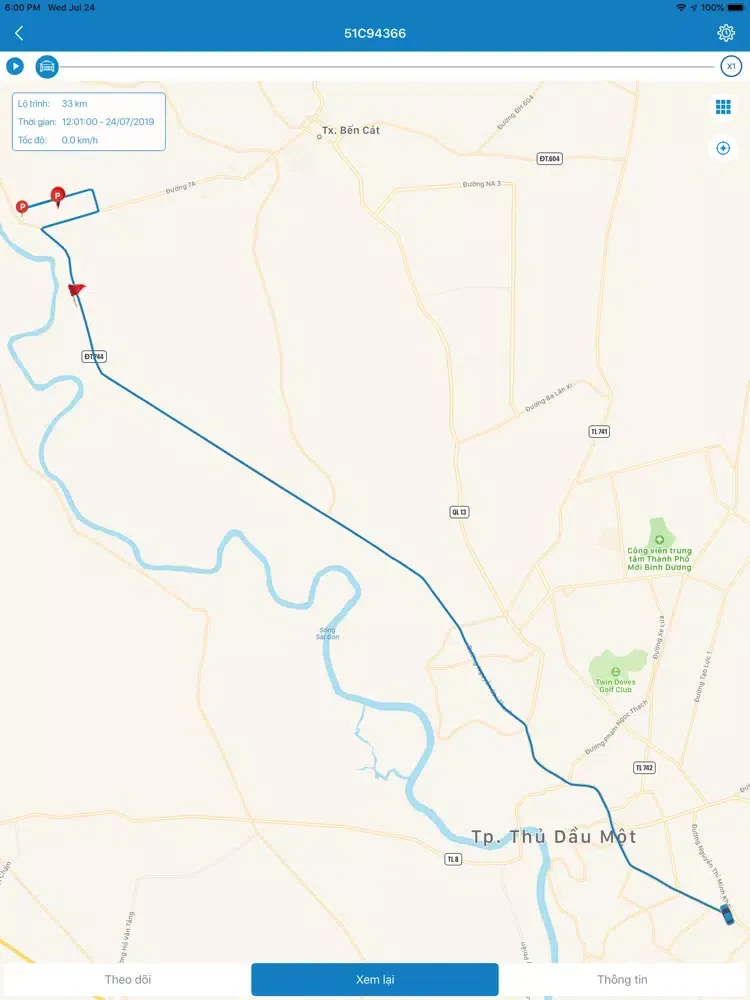Tap the vehicle icon at the route end

click(727, 914)
